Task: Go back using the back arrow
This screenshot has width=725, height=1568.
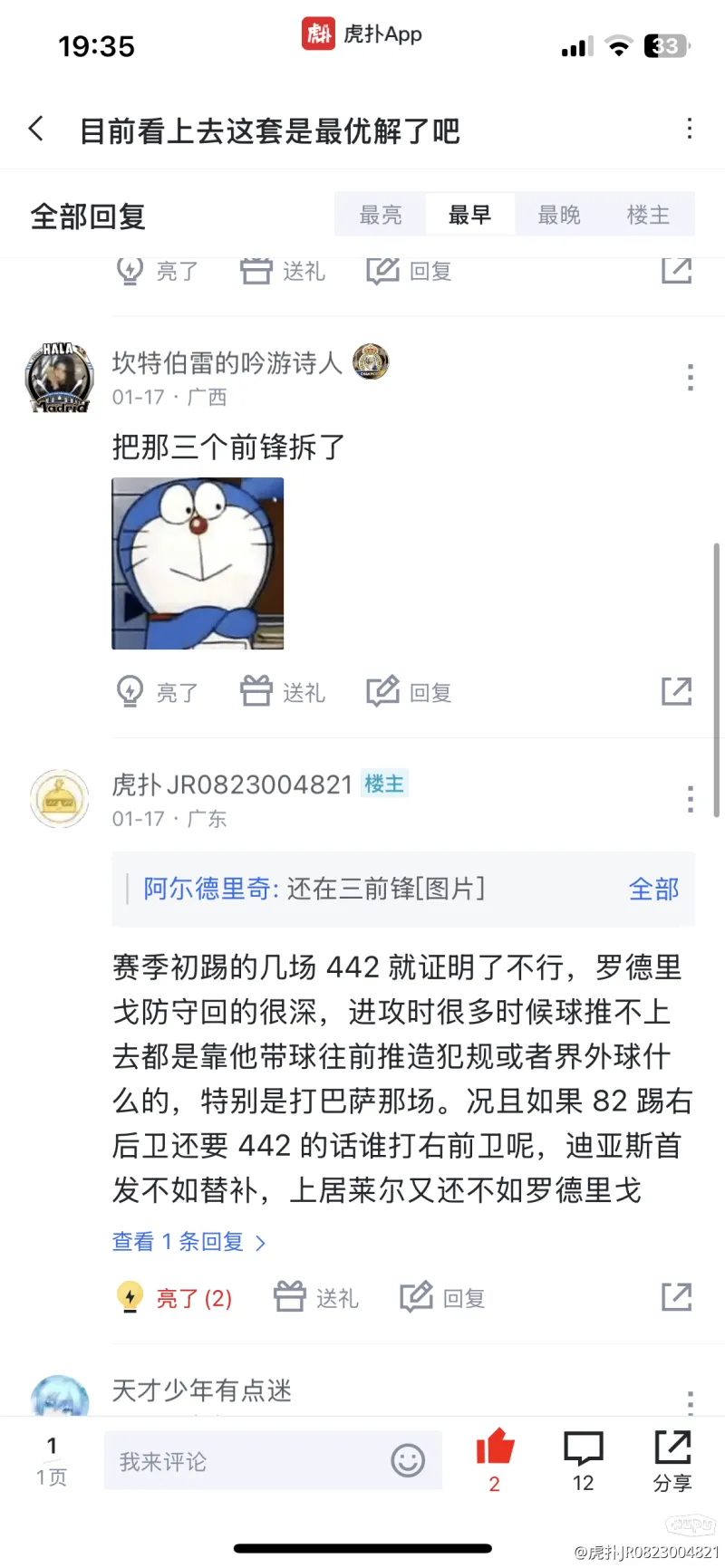Action: click(36, 129)
